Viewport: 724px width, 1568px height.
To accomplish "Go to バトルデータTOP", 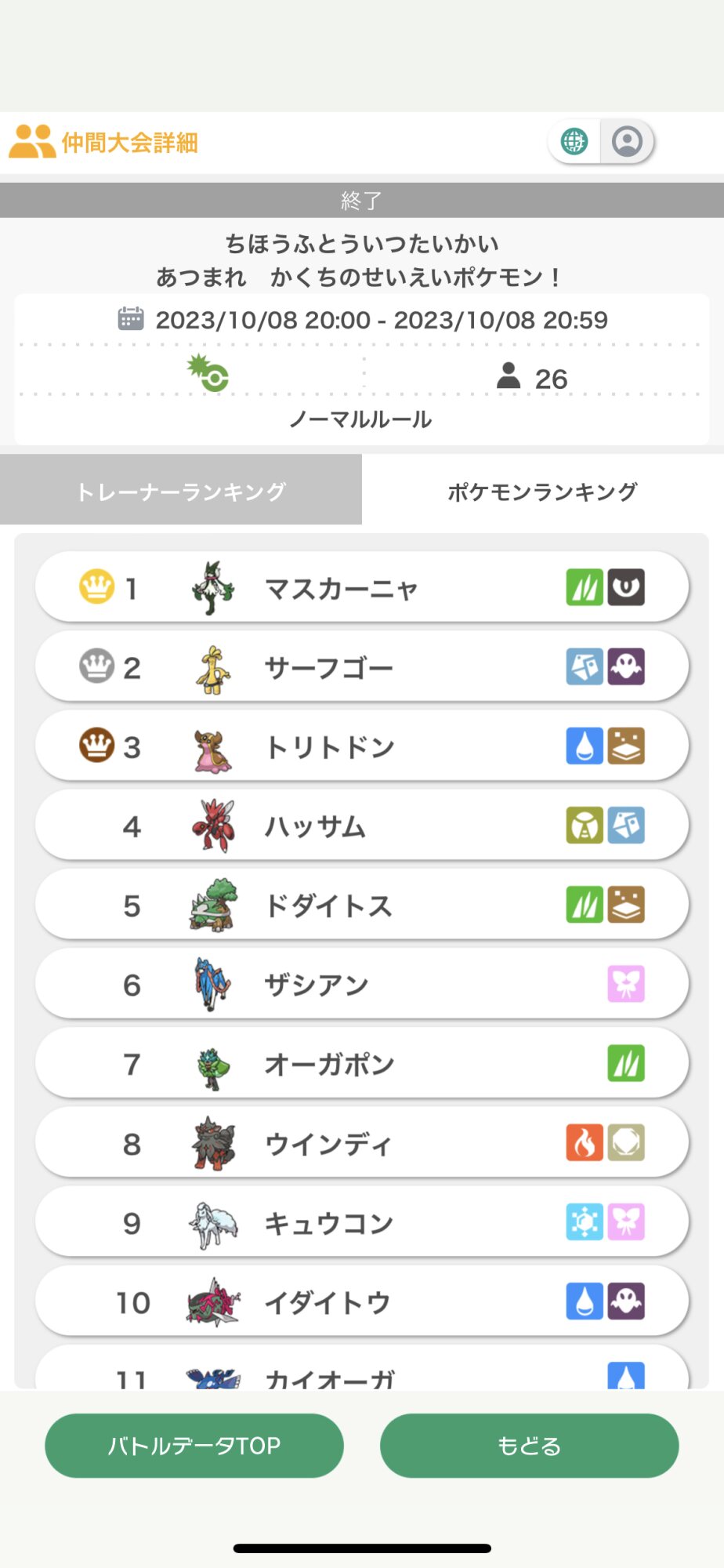I will (x=194, y=1446).
